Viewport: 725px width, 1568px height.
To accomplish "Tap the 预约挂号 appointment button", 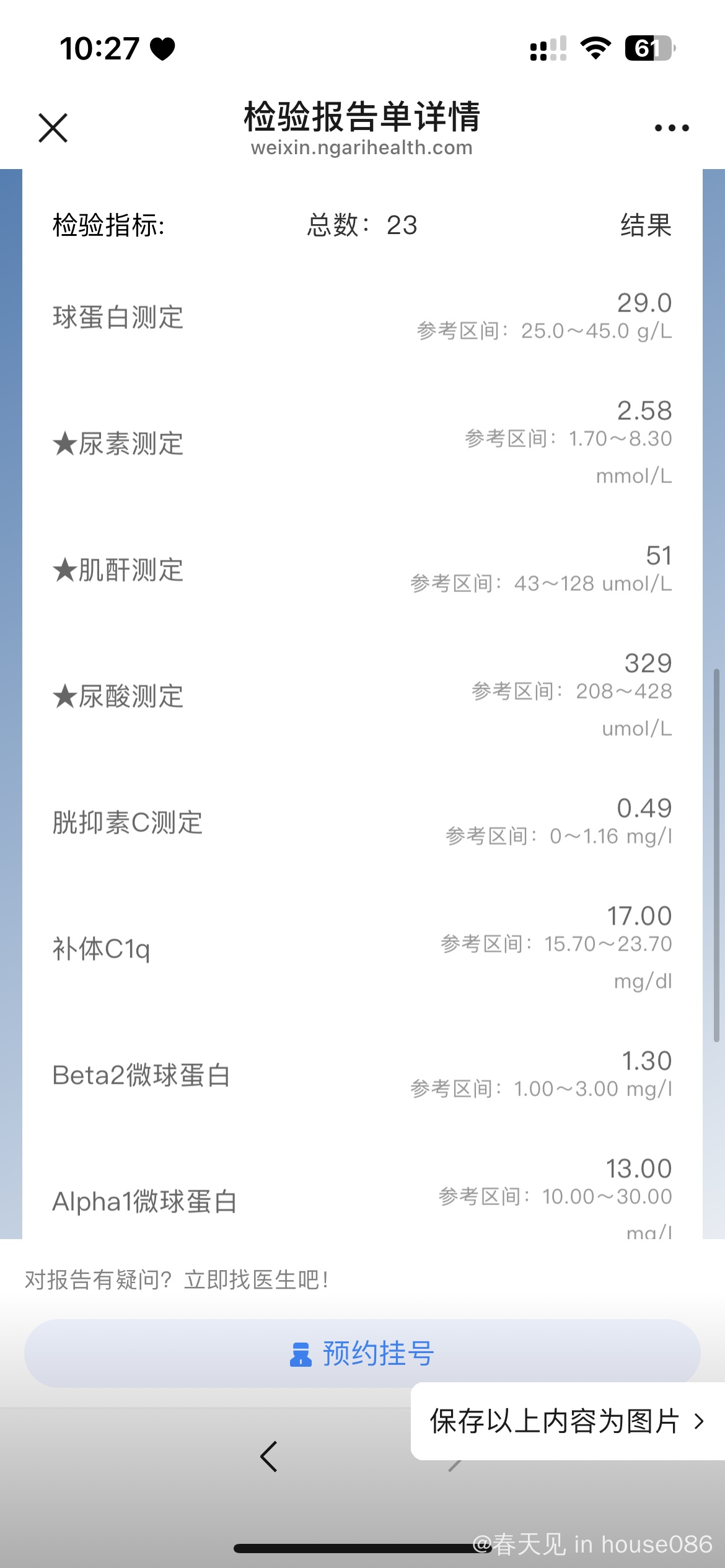I will tap(362, 1353).
